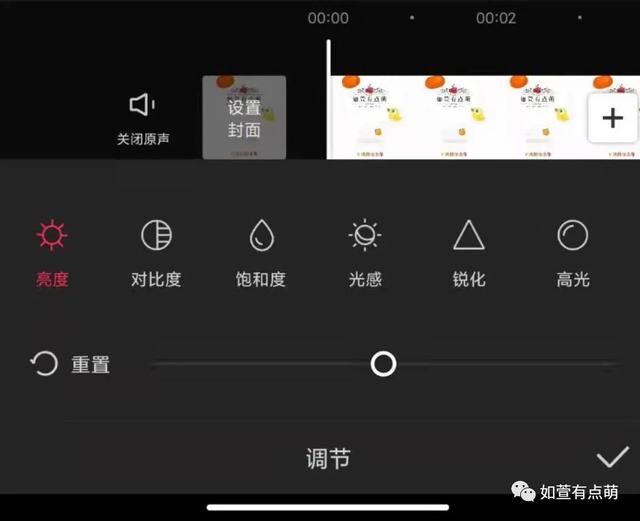
Task: Switch to 高光 highlights adjustment
Action: pos(572,252)
